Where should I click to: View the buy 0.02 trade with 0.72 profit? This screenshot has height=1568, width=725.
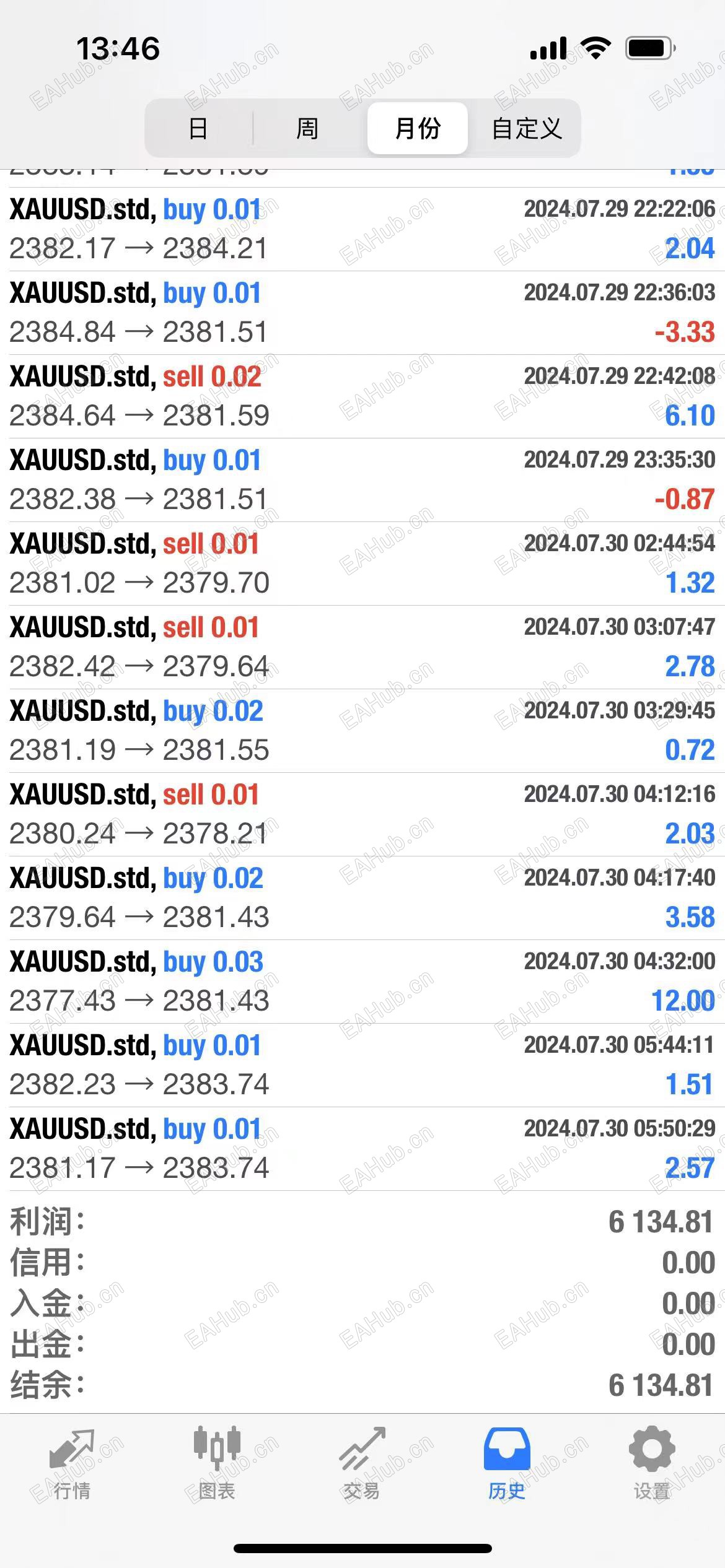362,731
